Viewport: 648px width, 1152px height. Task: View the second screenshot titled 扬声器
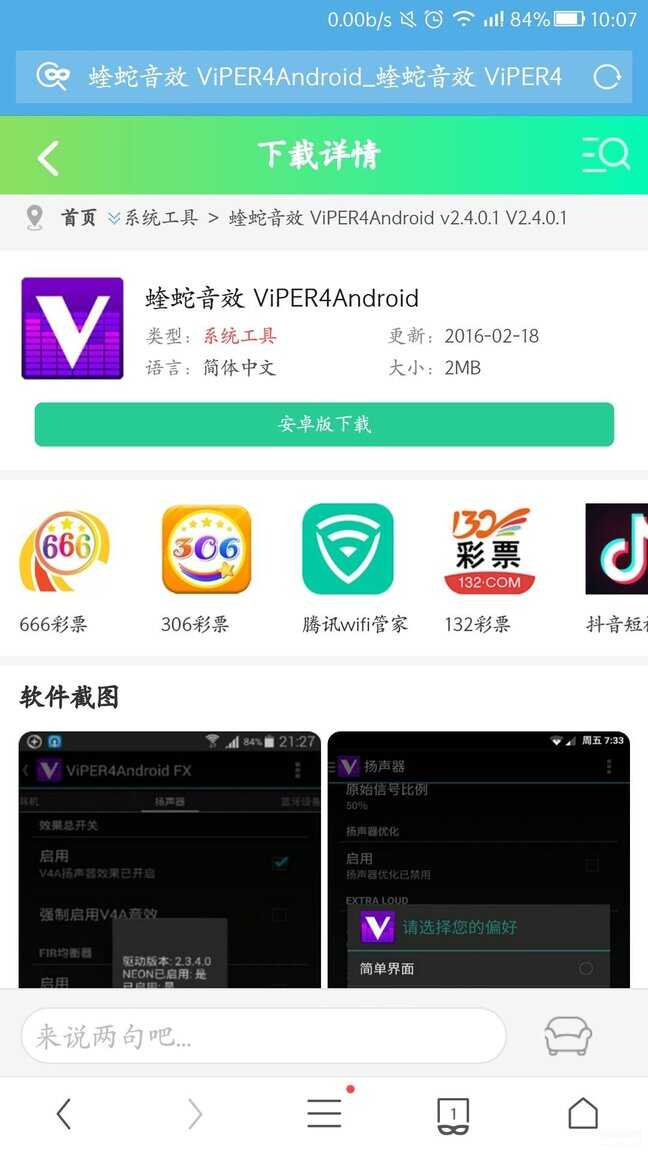click(x=478, y=860)
